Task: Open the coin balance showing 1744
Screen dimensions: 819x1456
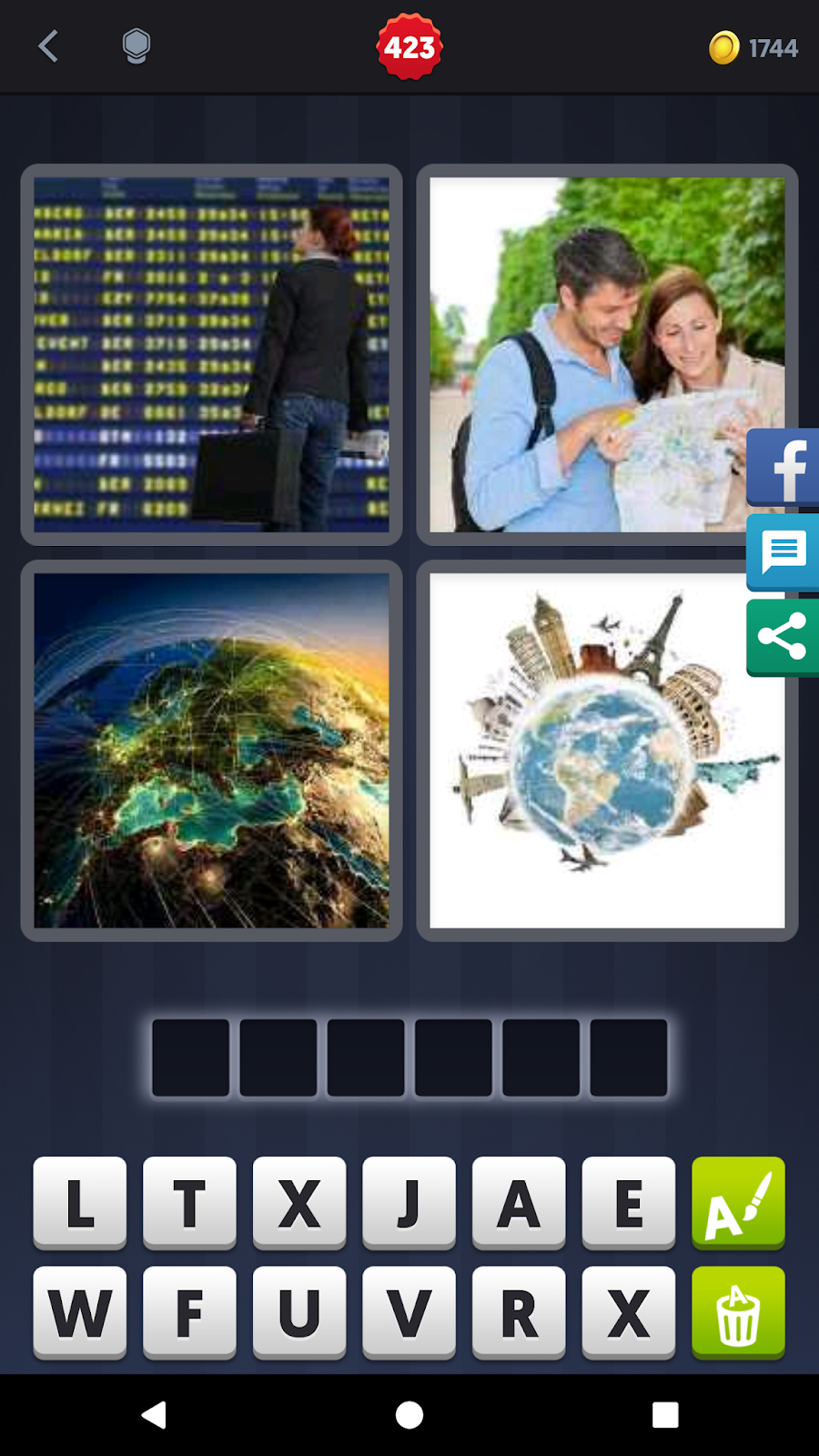Action: pyautogui.click(x=753, y=47)
